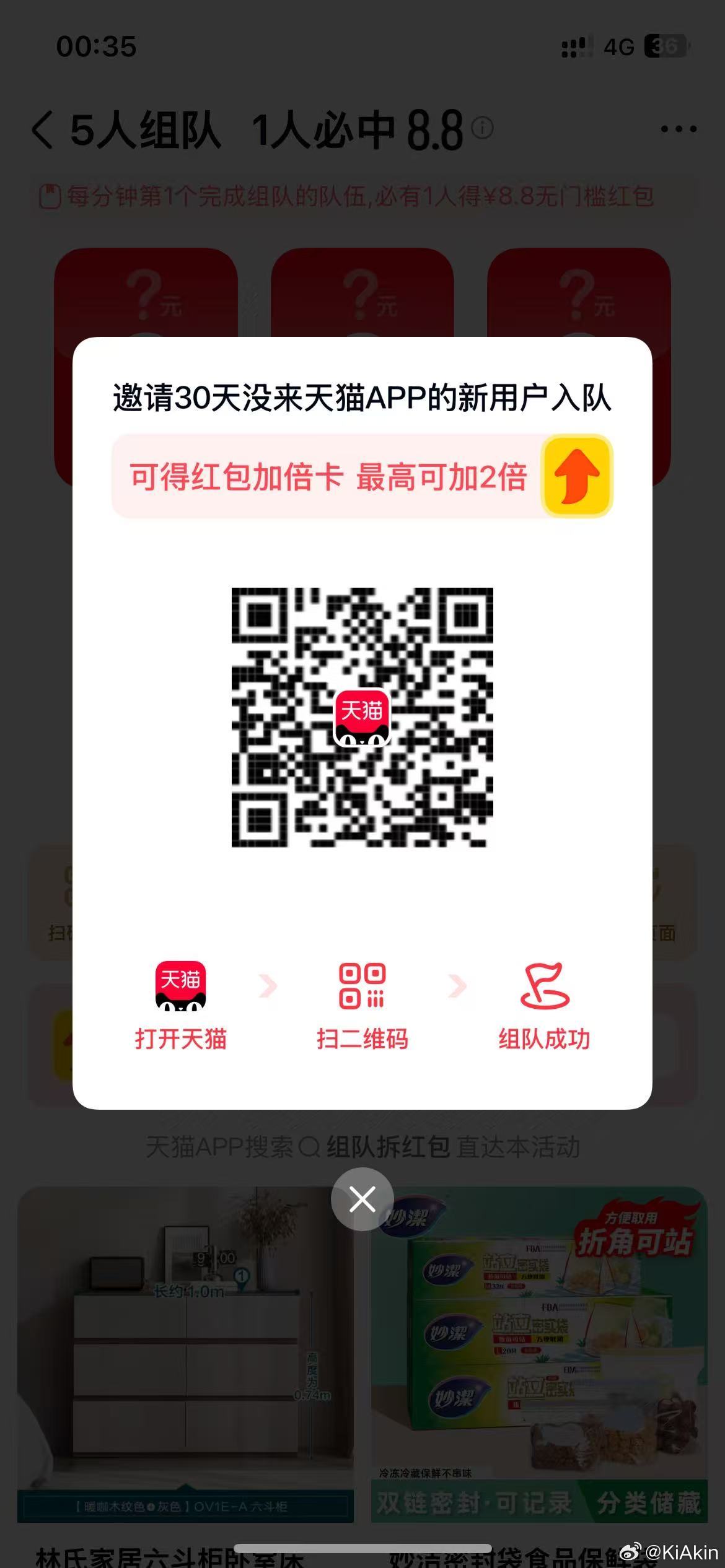Image resolution: width=725 pixels, height=1568 pixels.
Task: Close the QR code invitation dialog
Action: 362,1199
